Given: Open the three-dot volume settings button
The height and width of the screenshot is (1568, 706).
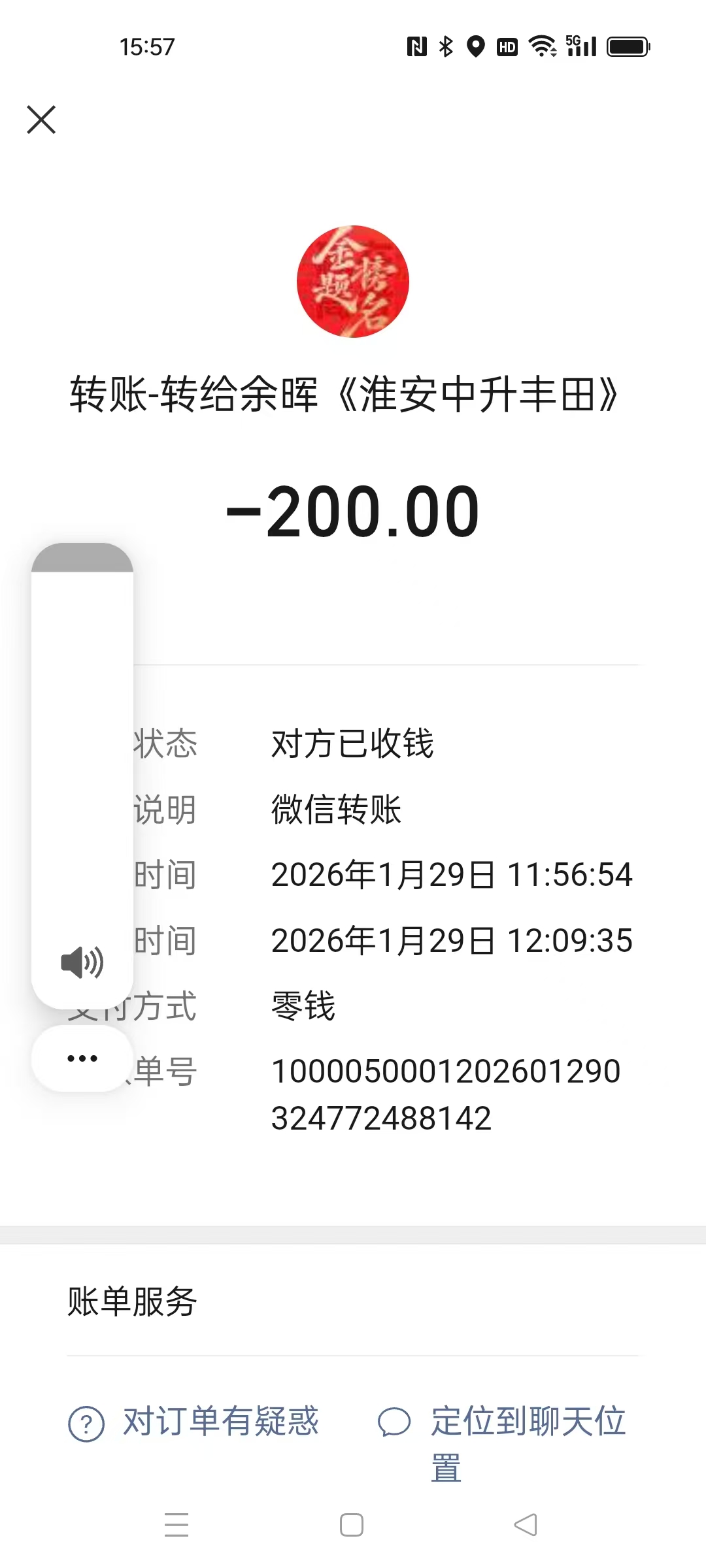Looking at the screenshot, I should [x=82, y=1058].
